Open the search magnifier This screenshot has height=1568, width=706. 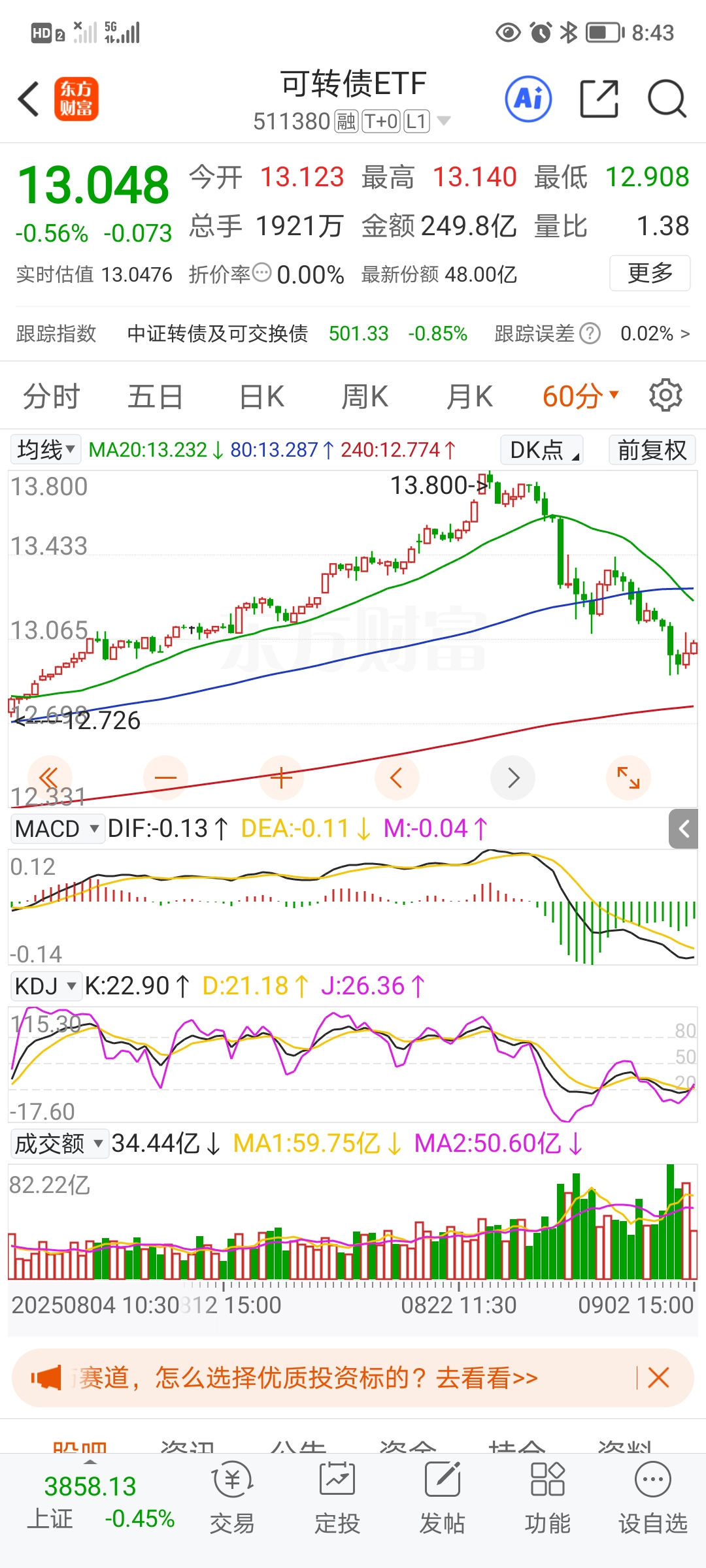pyautogui.click(x=667, y=99)
